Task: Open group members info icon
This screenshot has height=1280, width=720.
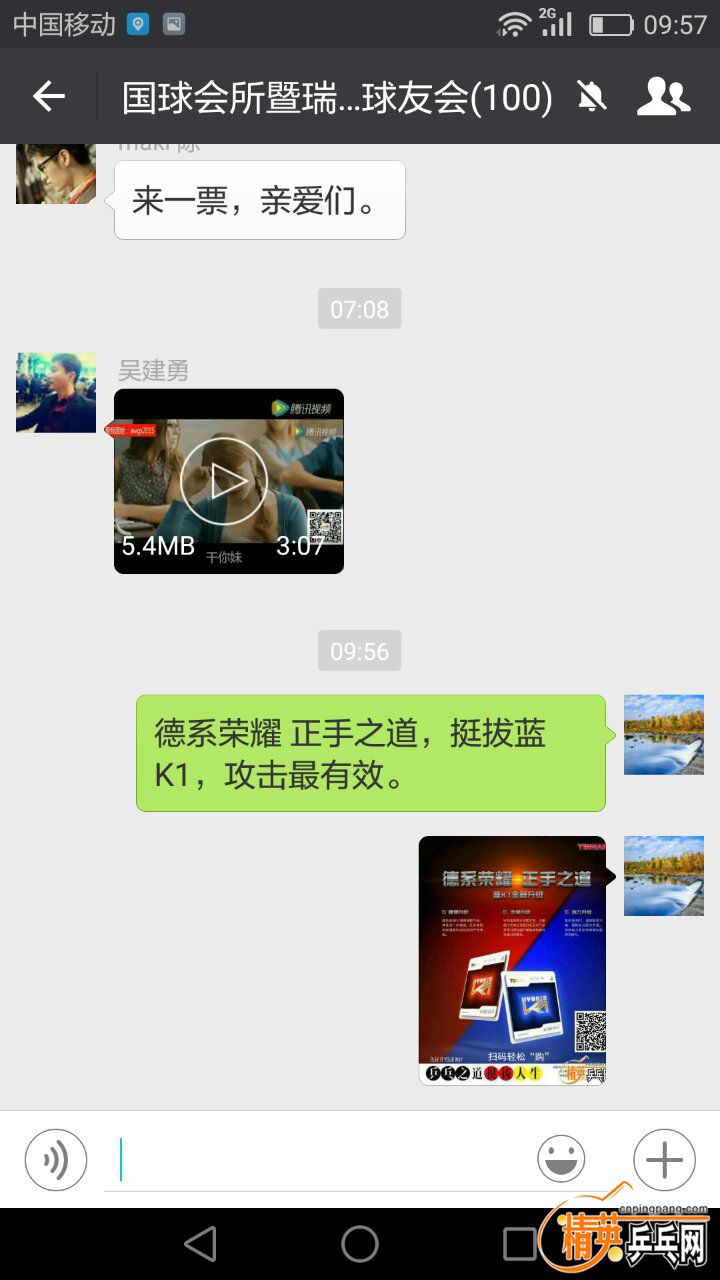Action: tap(663, 96)
